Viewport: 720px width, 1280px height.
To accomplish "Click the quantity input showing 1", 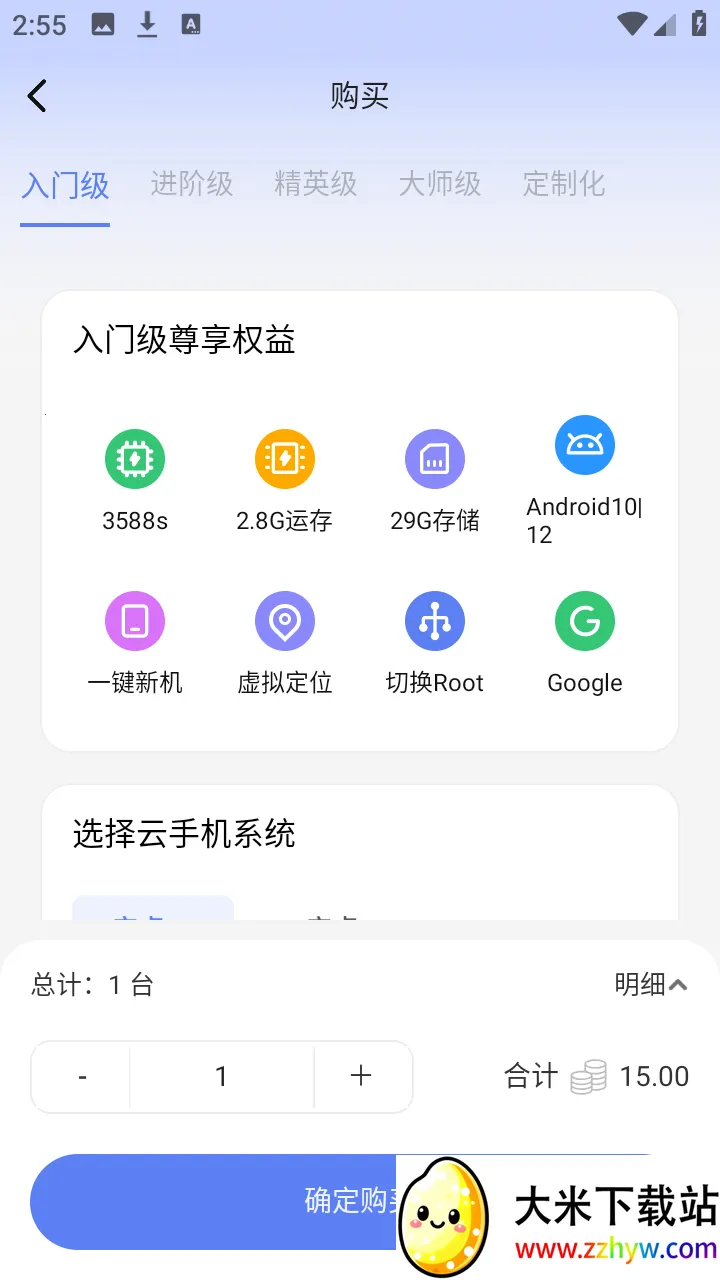I will tap(222, 1077).
